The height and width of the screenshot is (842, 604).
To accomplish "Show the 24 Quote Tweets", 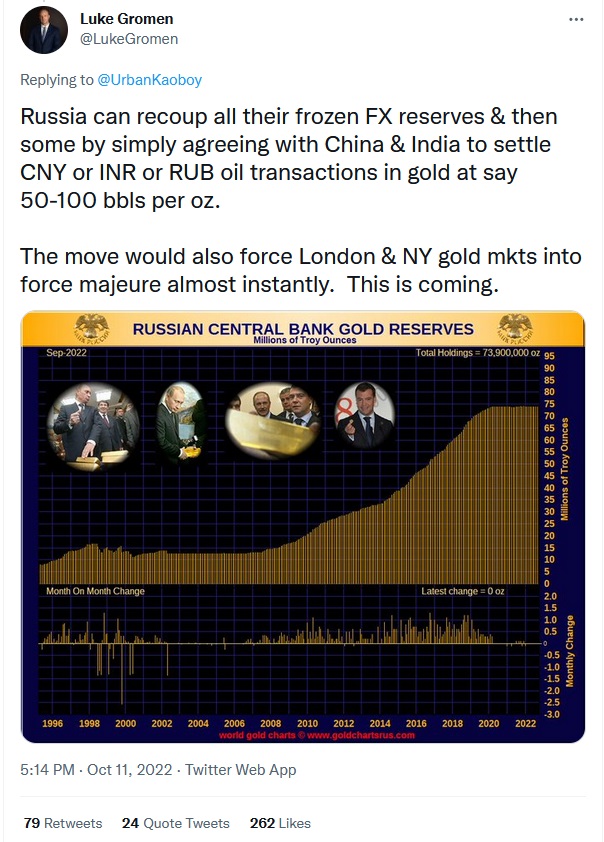I will [176, 823].
